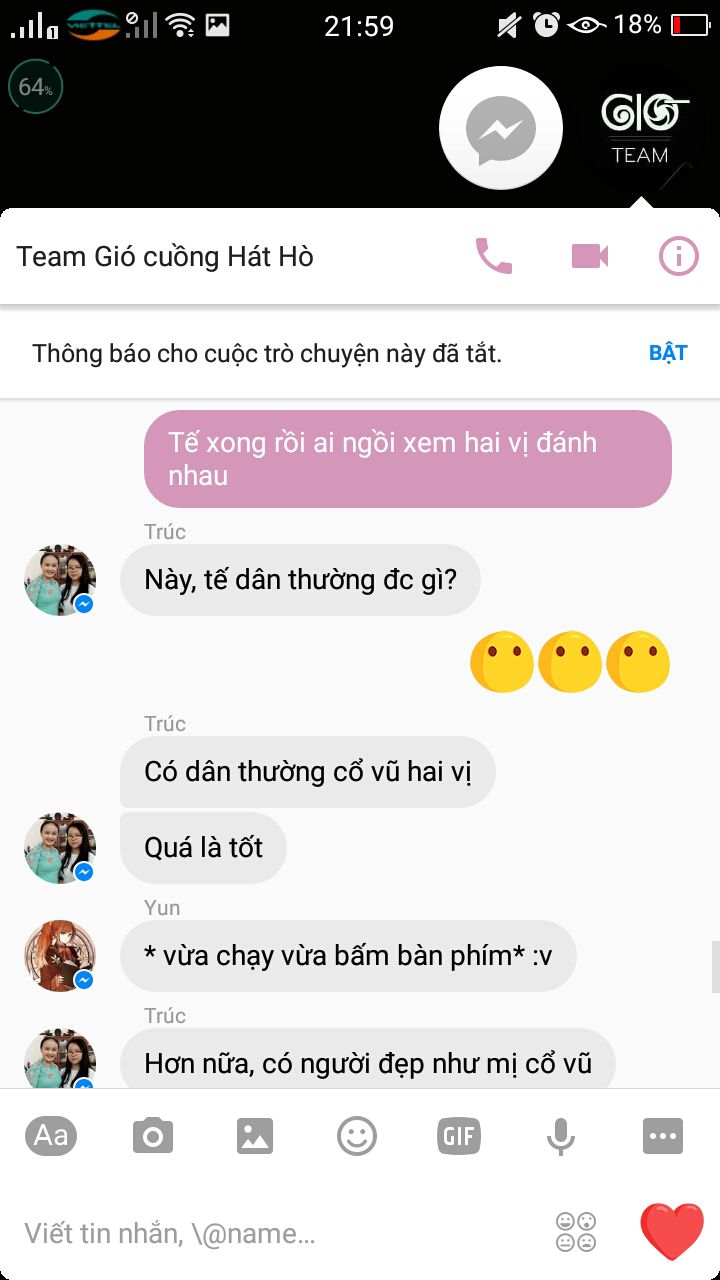Viewport: 720px width, 1280px height.
Task: Tap BẬT to turn notifications on
Action: 668,353
